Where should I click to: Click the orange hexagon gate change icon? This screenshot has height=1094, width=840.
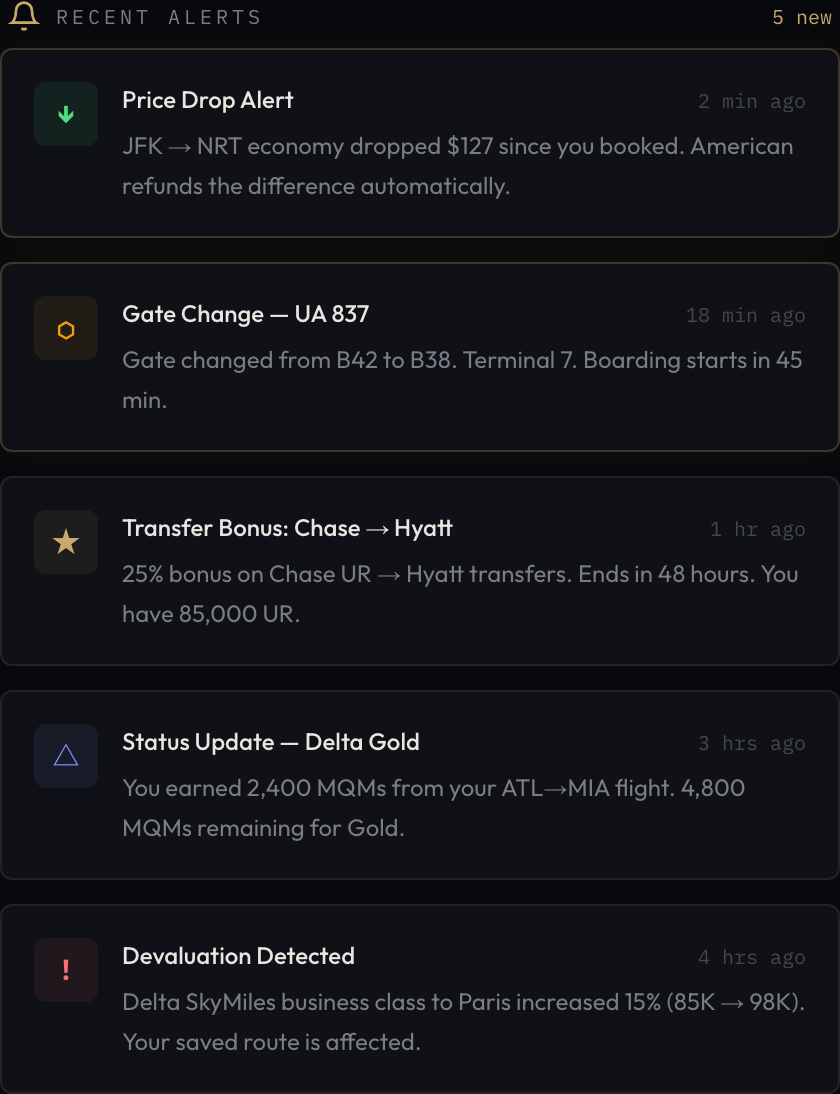click(65, 328)
